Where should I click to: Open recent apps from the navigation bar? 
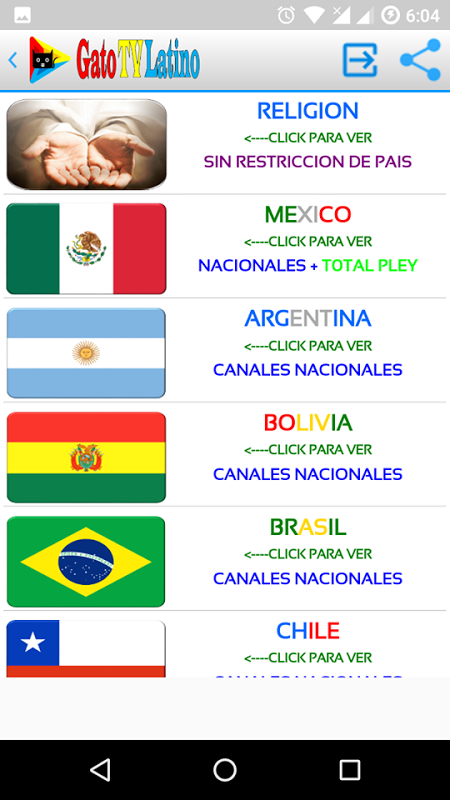click(x=350, y=769)
